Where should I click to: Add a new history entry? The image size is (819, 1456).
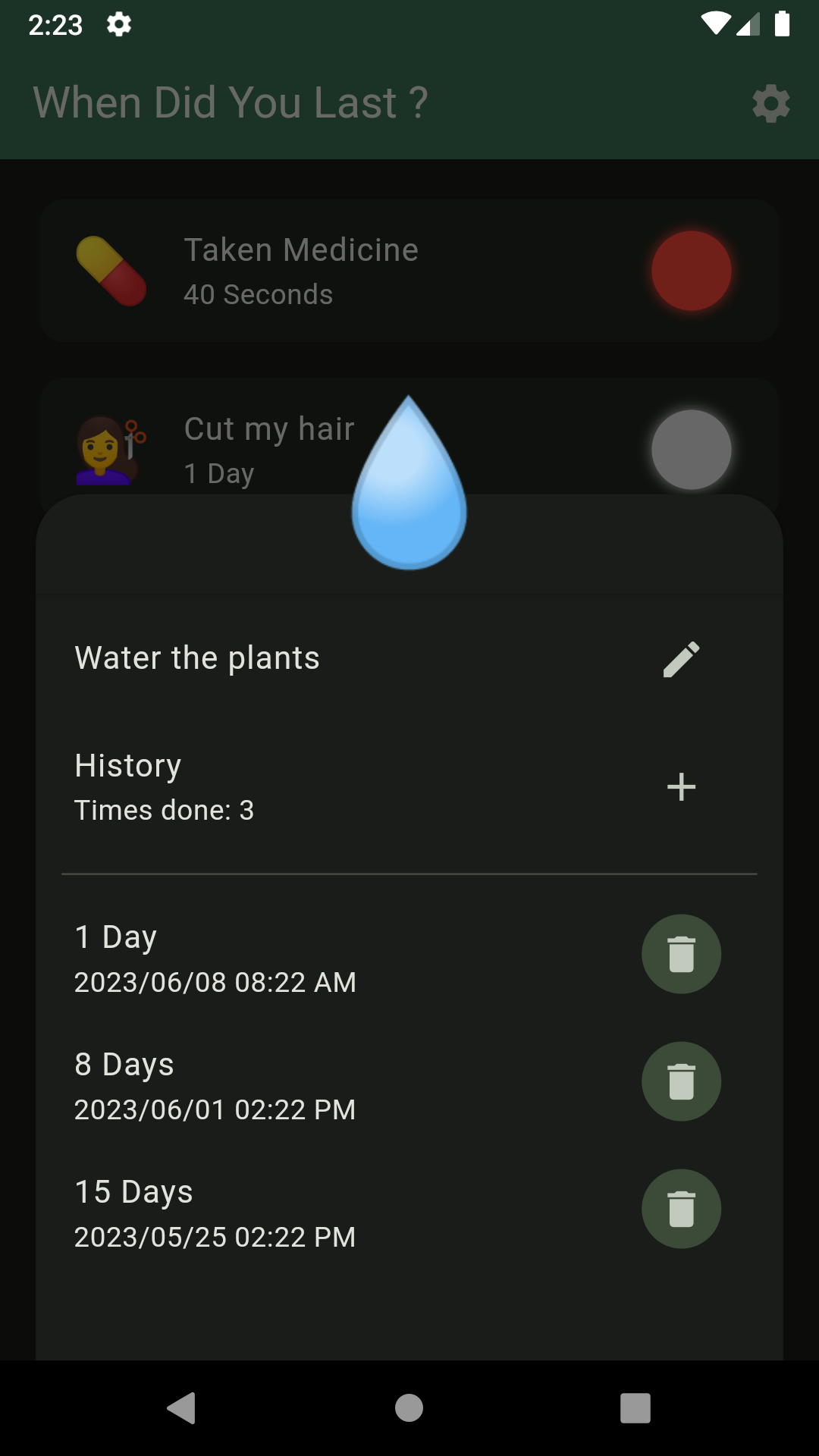[681, 786]
